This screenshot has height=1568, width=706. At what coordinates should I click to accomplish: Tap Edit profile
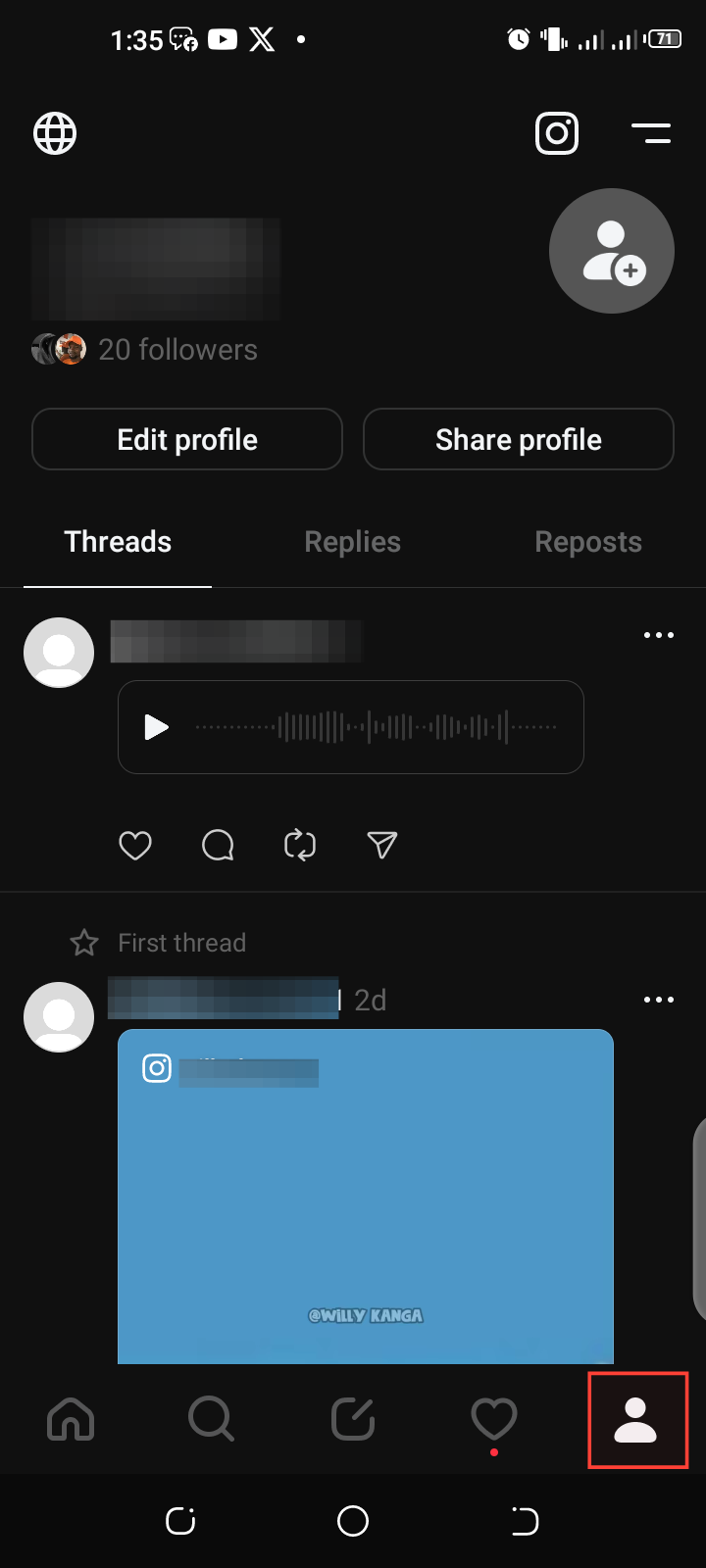tap(187, 439)
